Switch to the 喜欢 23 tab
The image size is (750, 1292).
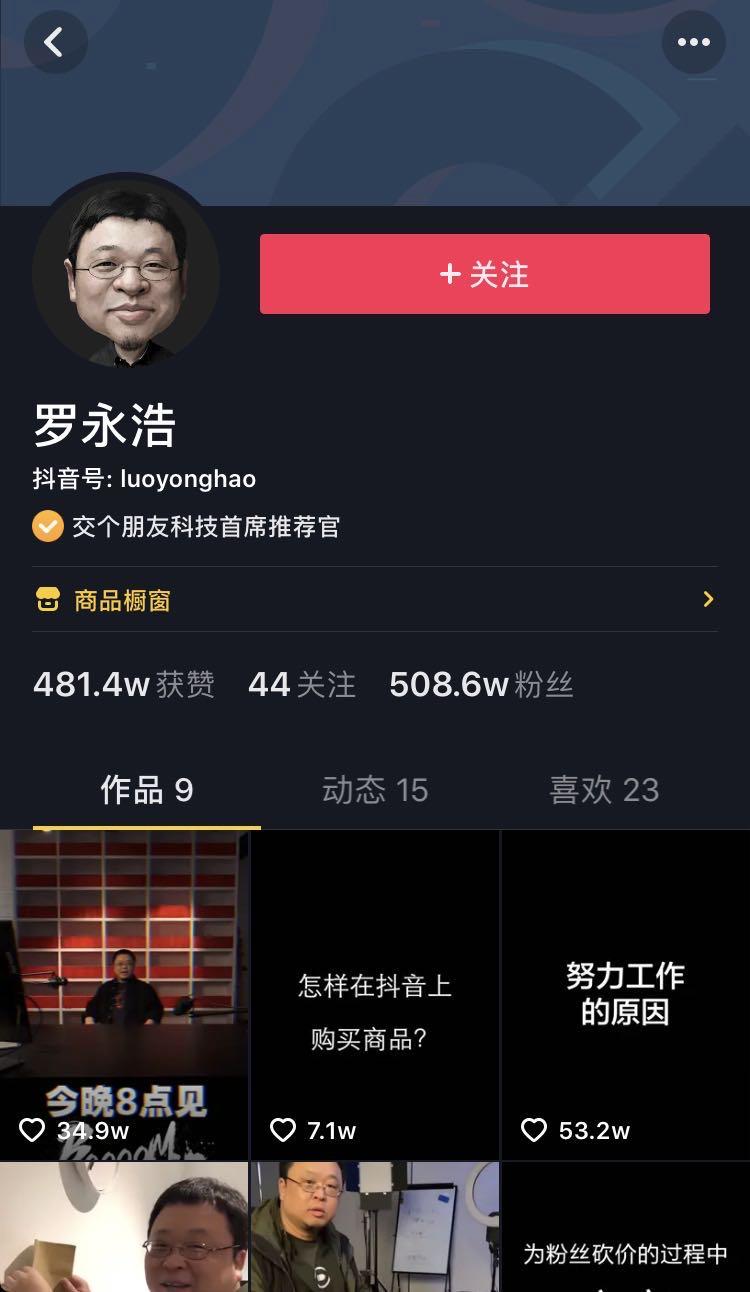click(604, 790)
